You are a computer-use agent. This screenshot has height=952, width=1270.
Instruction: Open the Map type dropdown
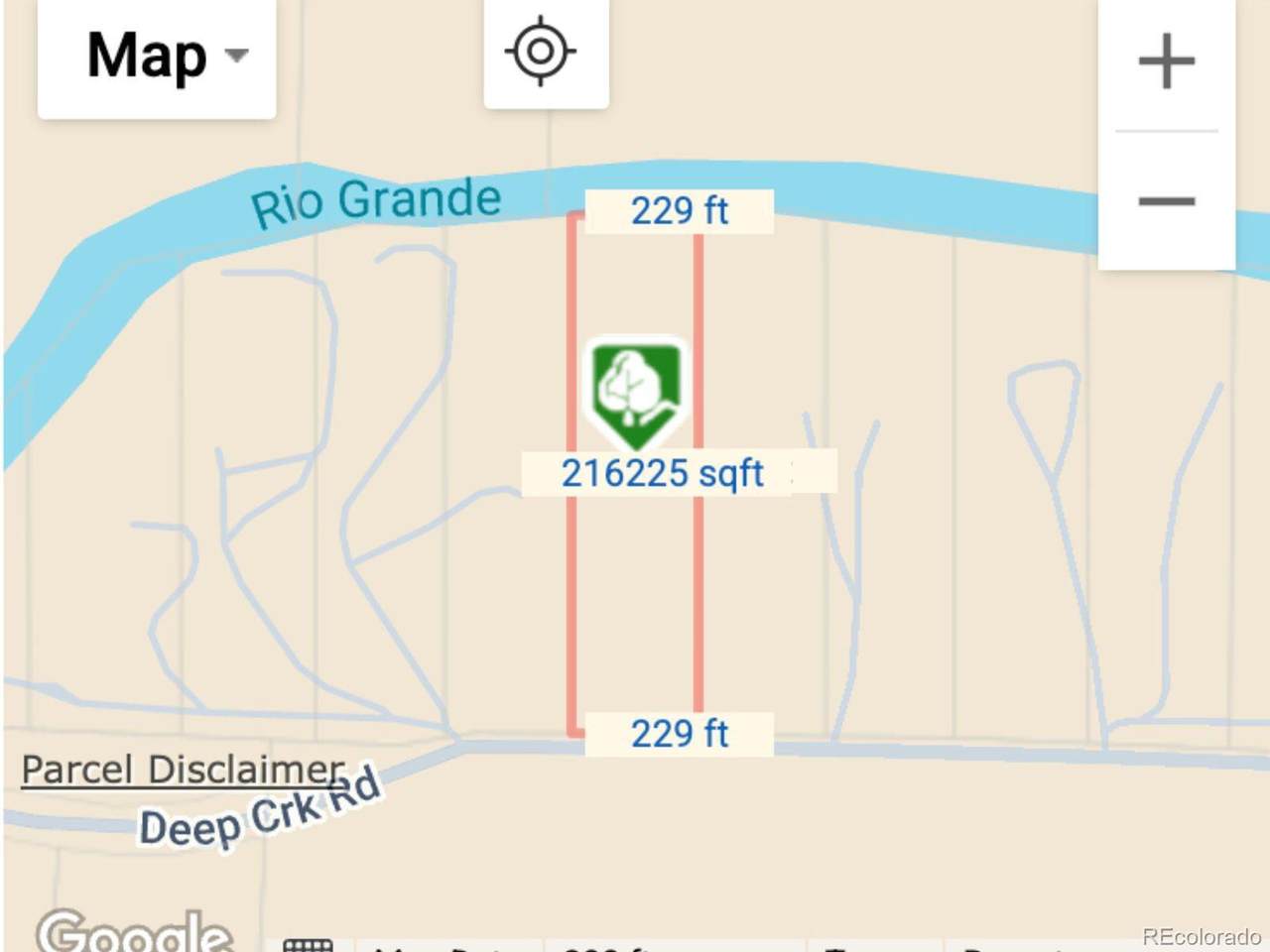157,56
